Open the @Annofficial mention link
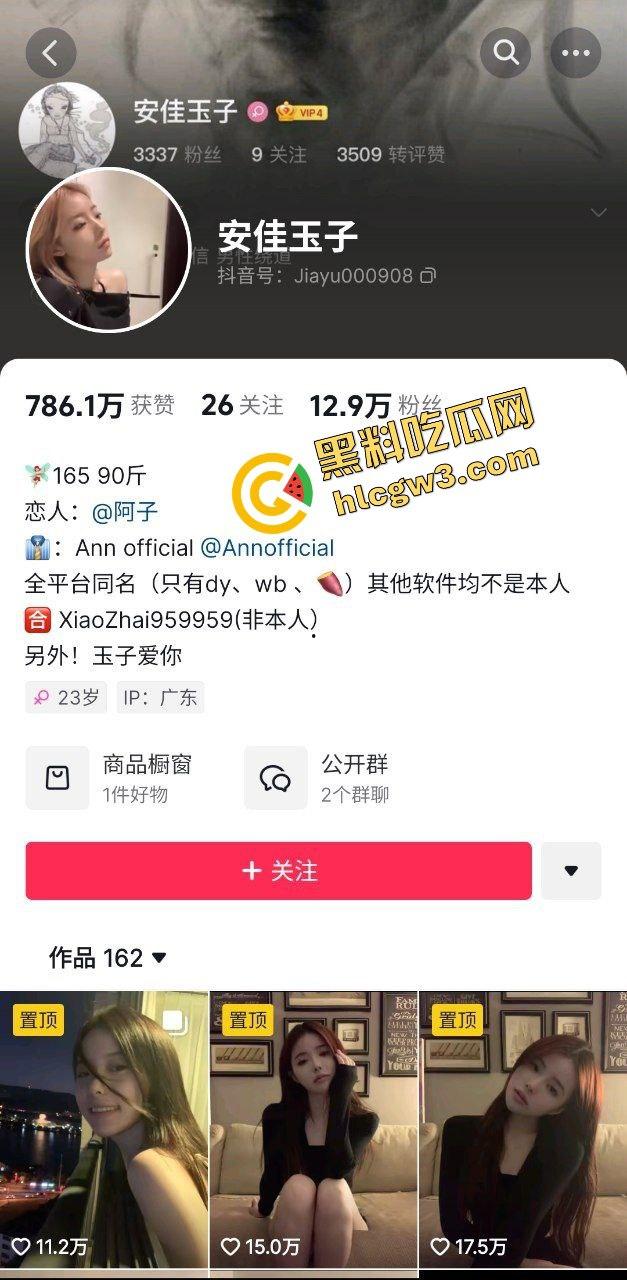Image resolution: width=627 pixels, height=1280 pixels. (x=267, y=548)
